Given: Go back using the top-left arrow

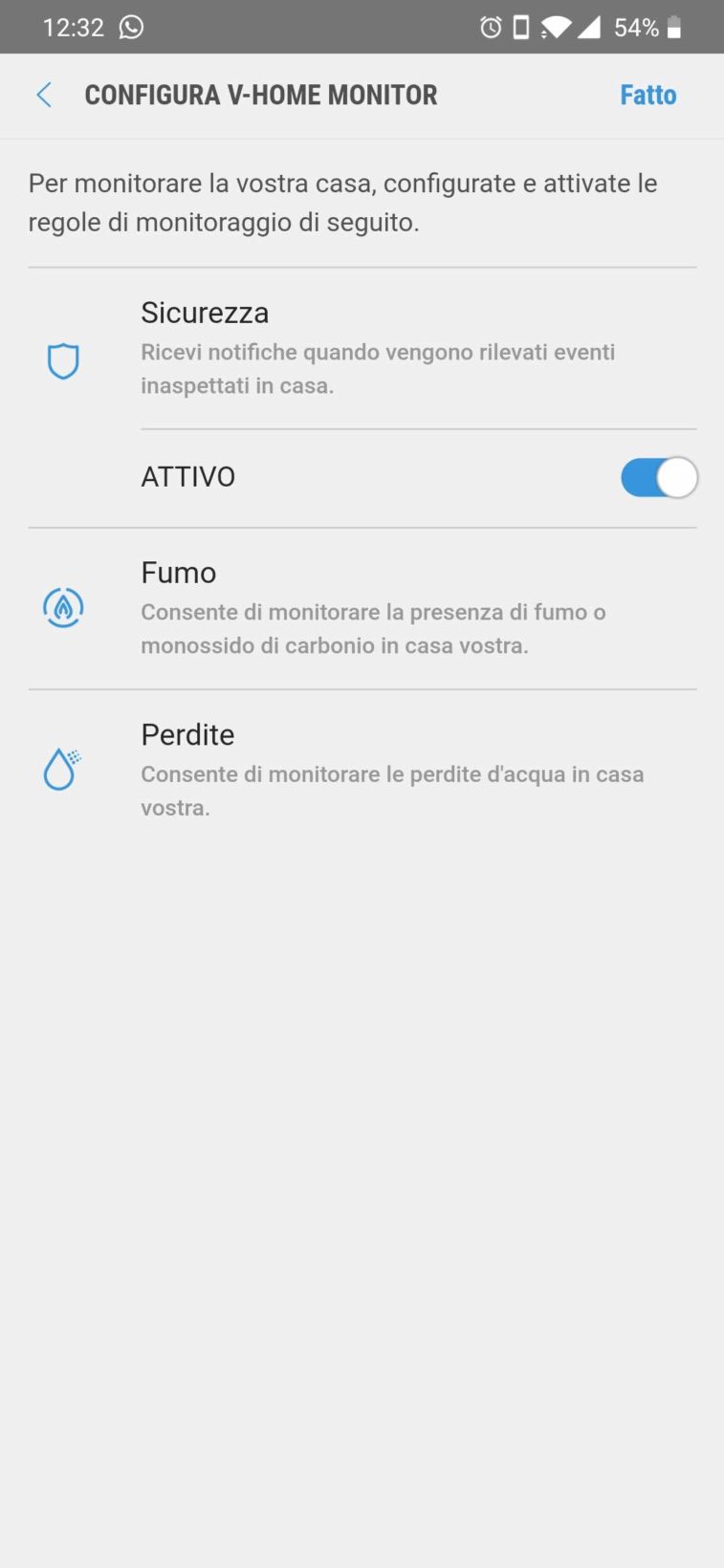Looking at the screenshot, I should coord(44,95).
